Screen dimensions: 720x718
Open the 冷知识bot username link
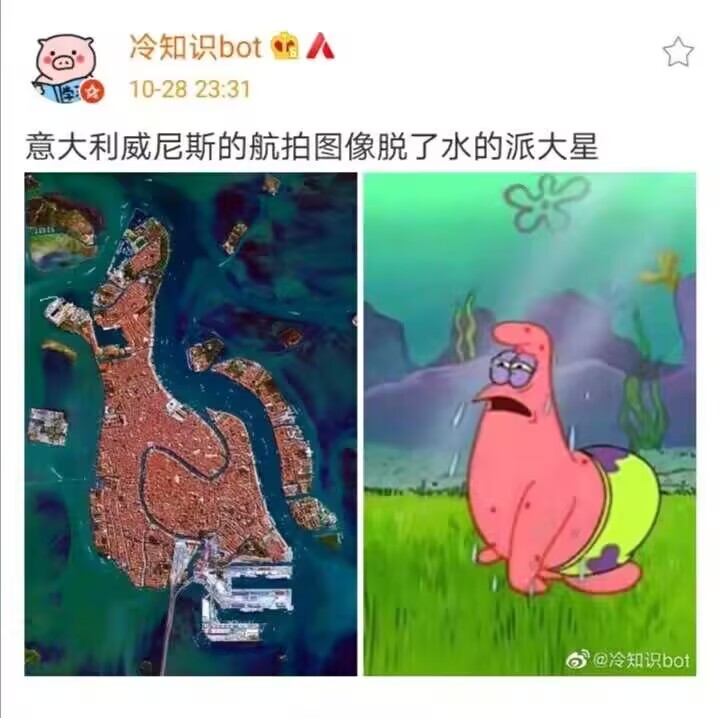coord(195,46)
